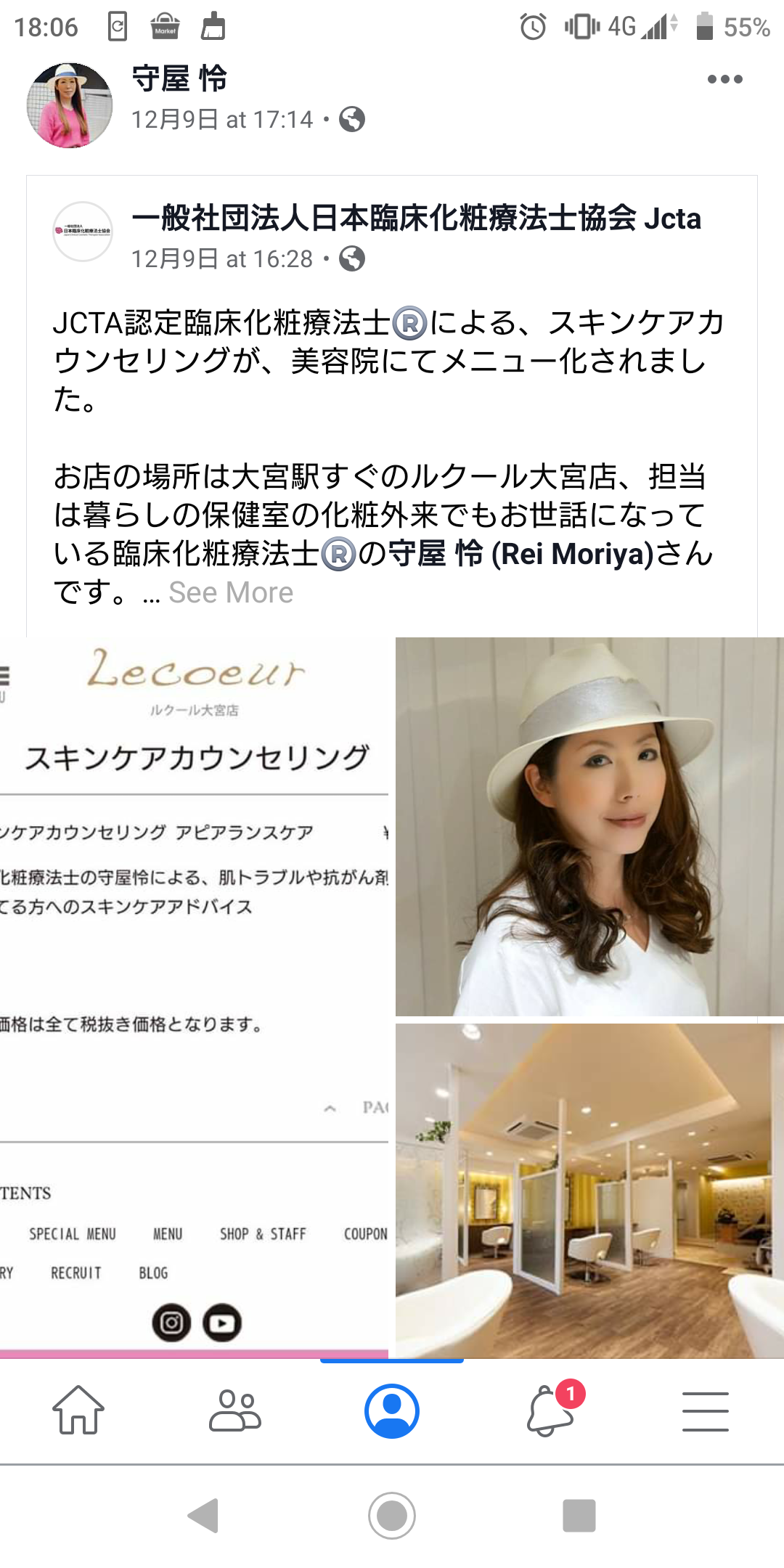Screen dimensions: 784x1568
Task: Open the Jcta association page name
Action: coord(416,218)
